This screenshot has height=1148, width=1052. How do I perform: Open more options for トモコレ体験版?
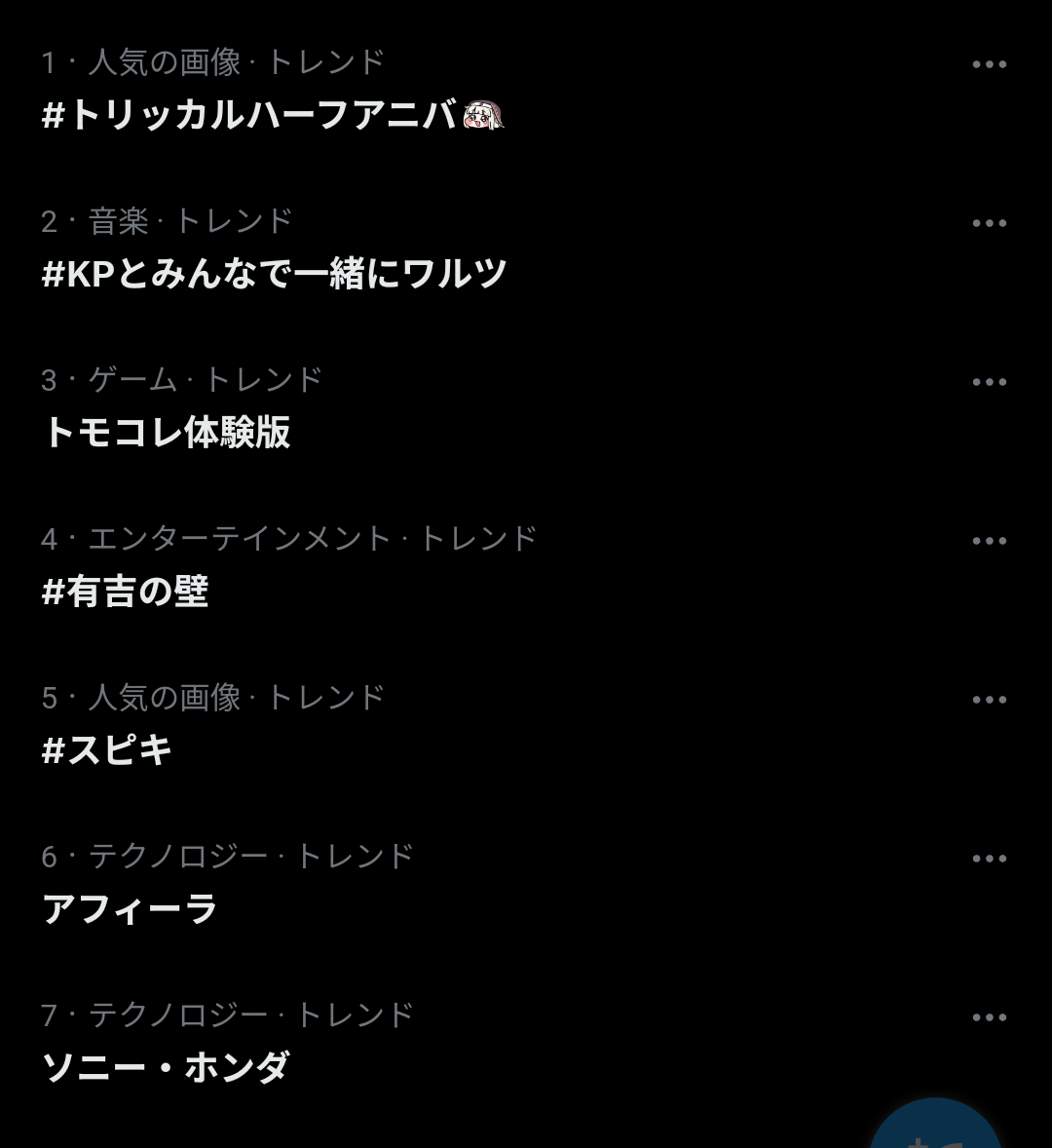point(989,382)
